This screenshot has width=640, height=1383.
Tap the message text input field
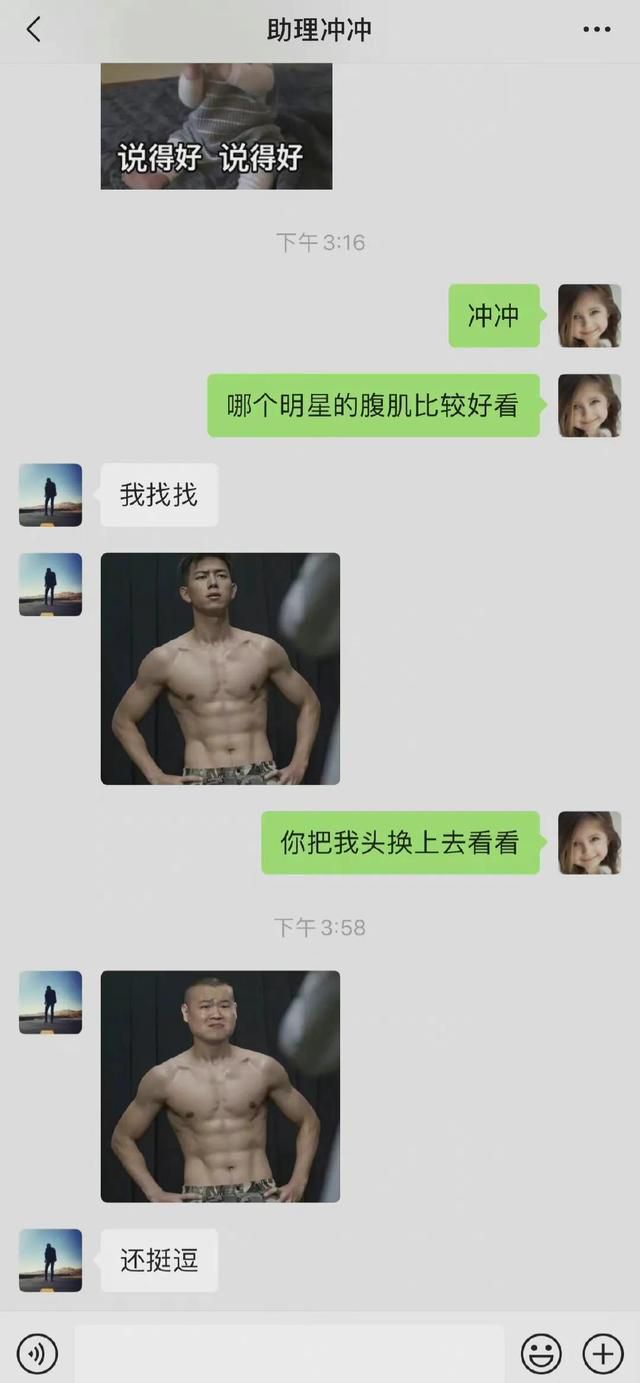[290, 1354]
